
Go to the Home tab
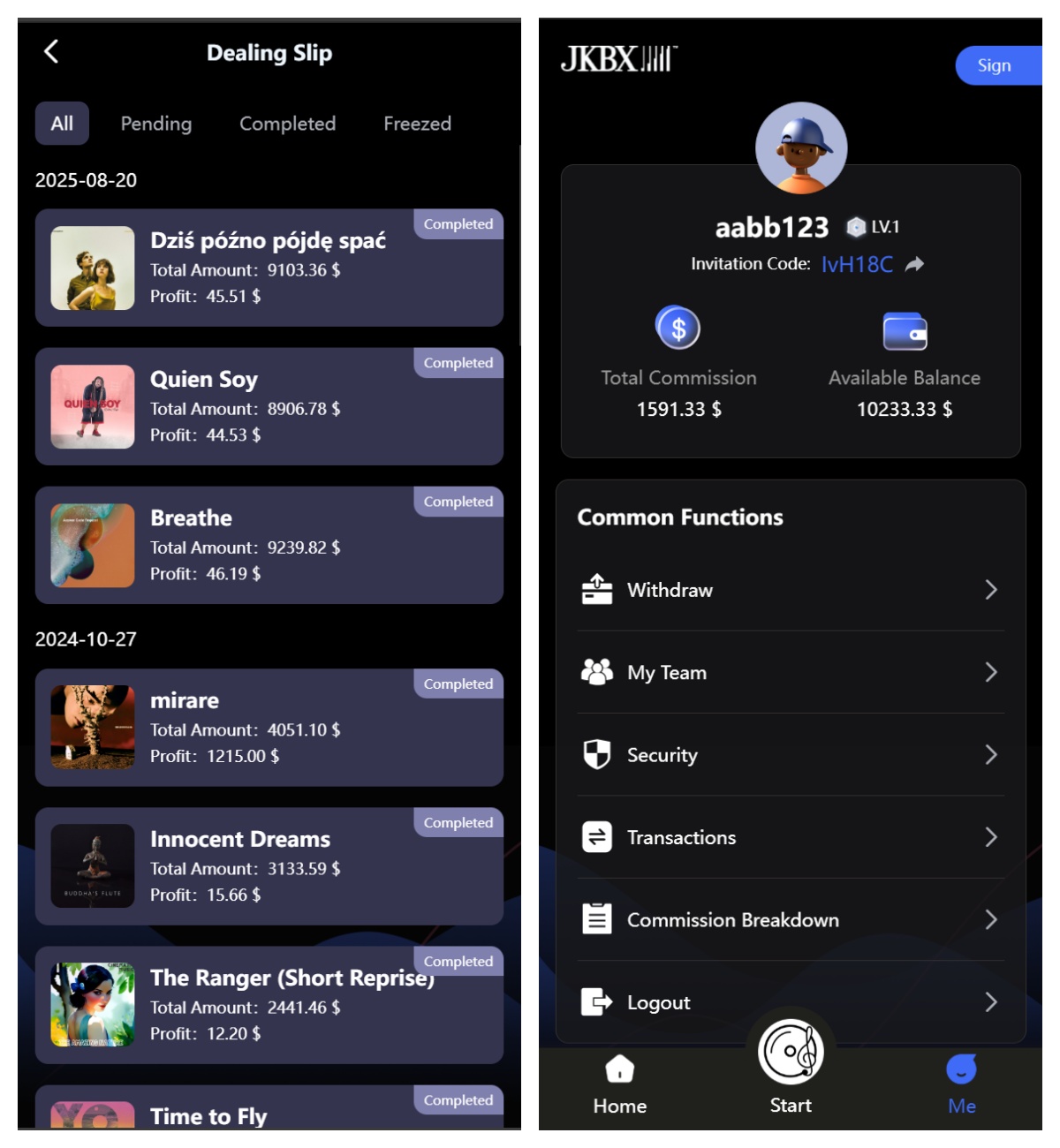(x=620, y=1085)
